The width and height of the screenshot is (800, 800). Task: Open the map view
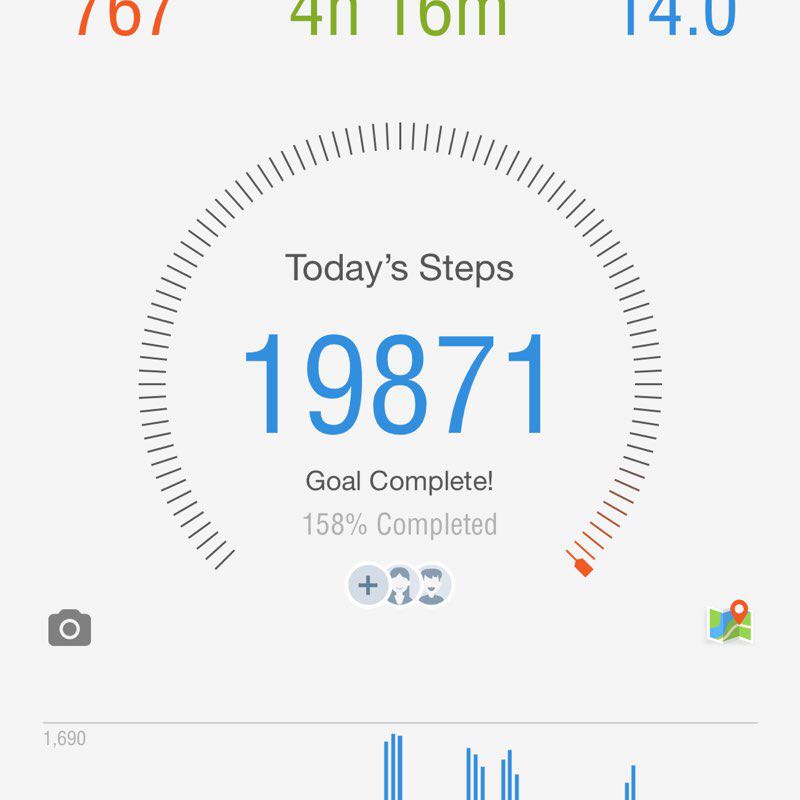pos(730,622)
